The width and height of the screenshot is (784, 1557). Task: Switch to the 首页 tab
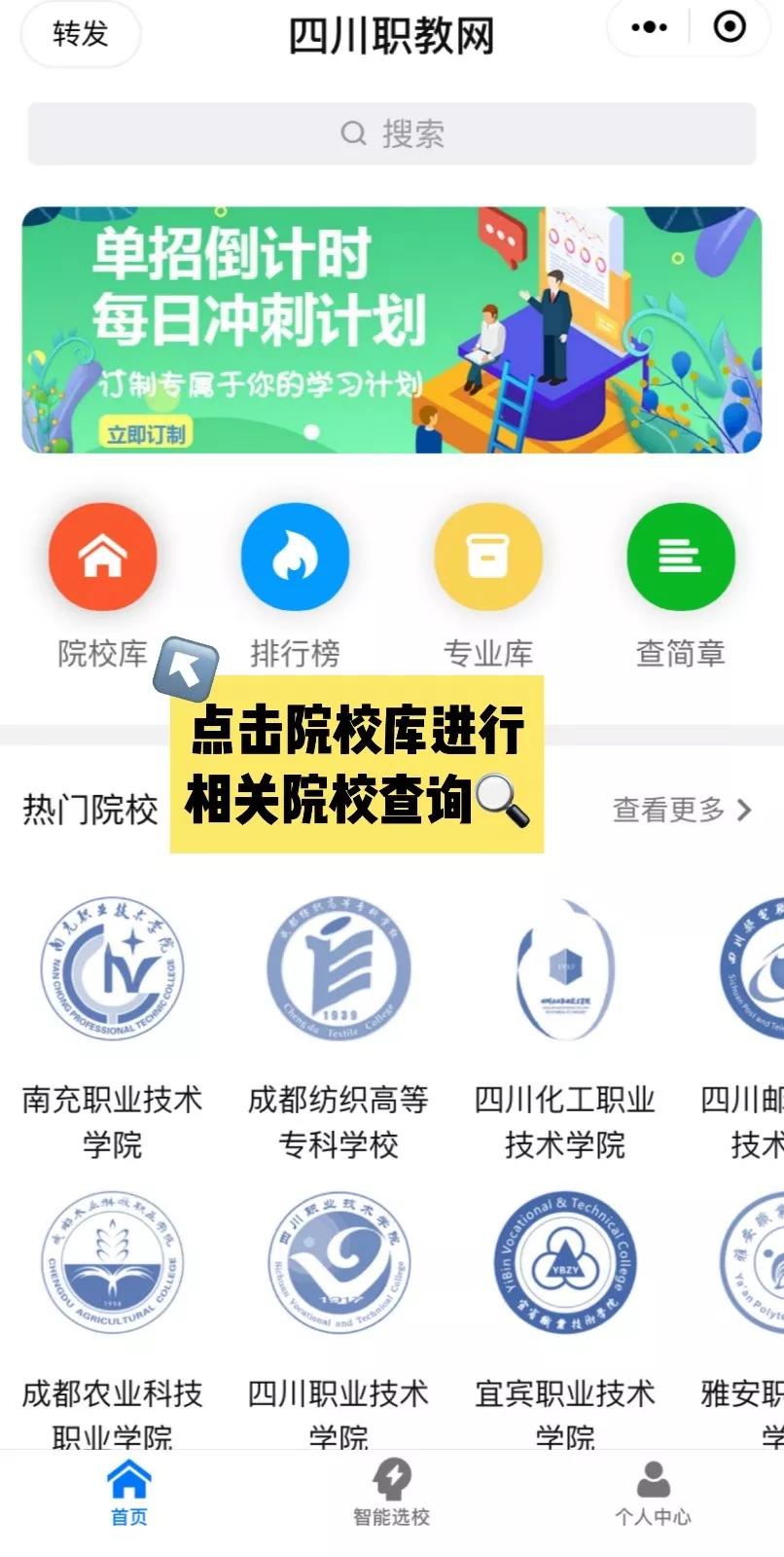129,1493
